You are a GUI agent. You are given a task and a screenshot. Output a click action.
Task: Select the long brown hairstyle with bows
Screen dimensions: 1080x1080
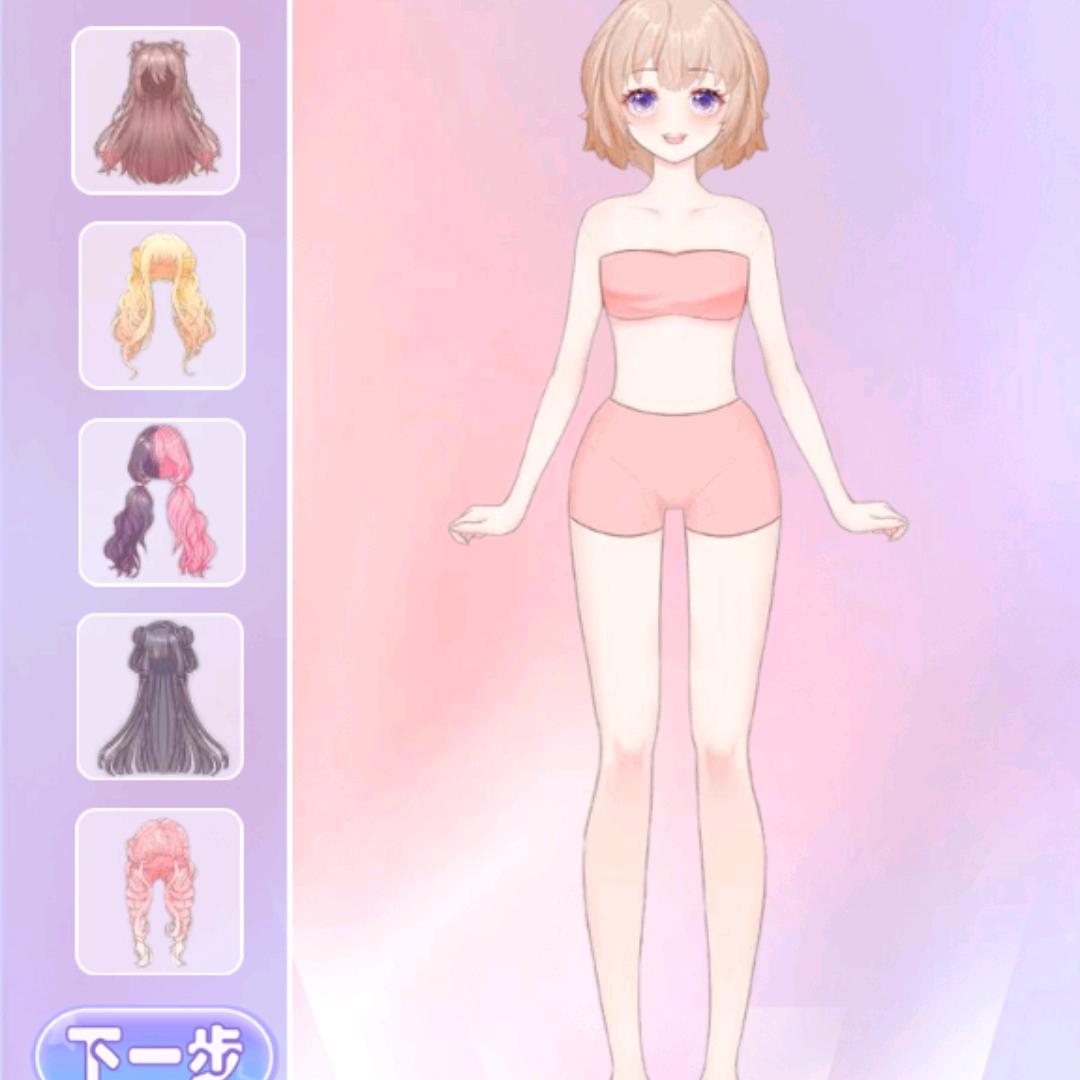click(156, 111)
